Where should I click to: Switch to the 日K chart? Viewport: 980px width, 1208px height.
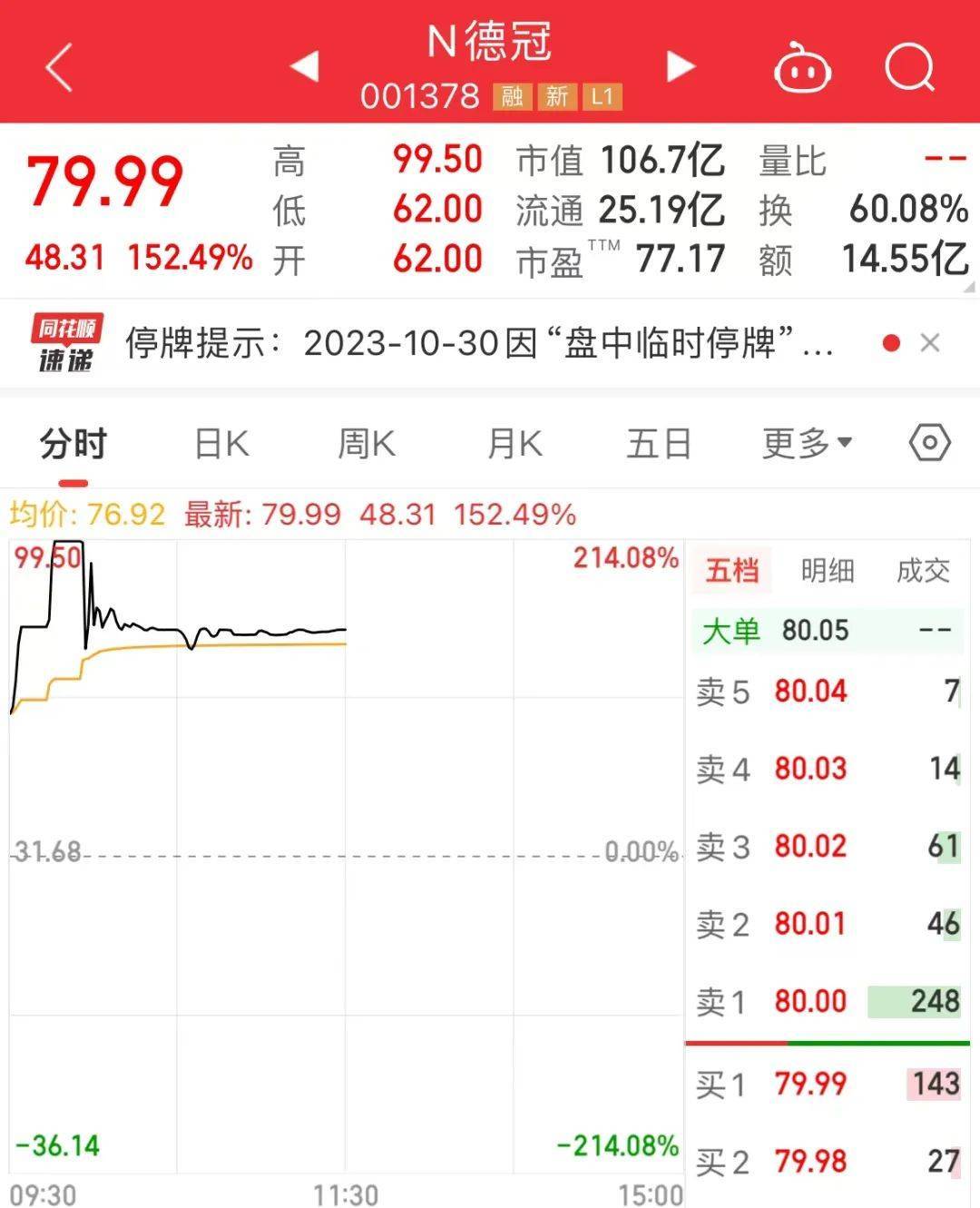coord(221,445)
